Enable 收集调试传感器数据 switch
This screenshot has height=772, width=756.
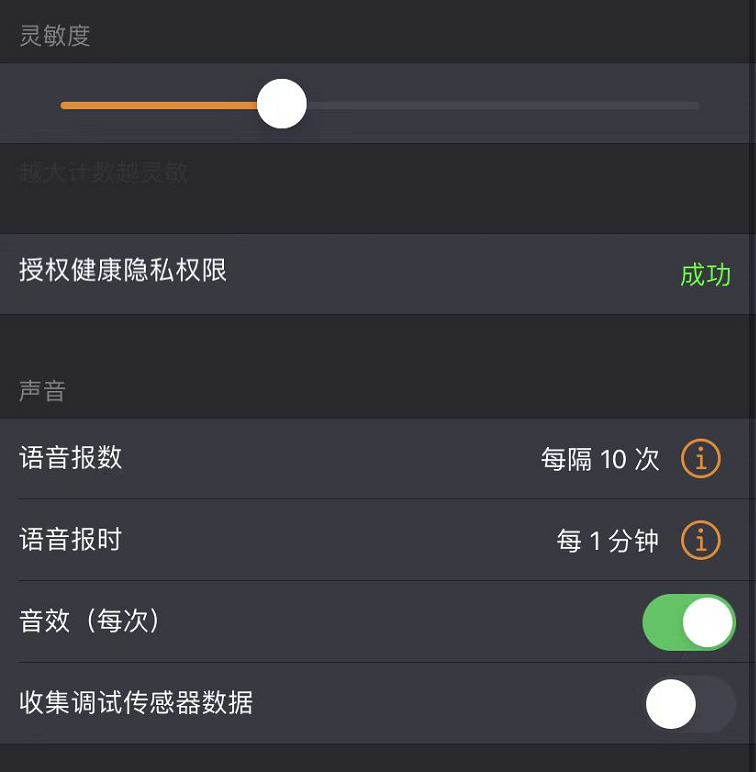(688, 704)
